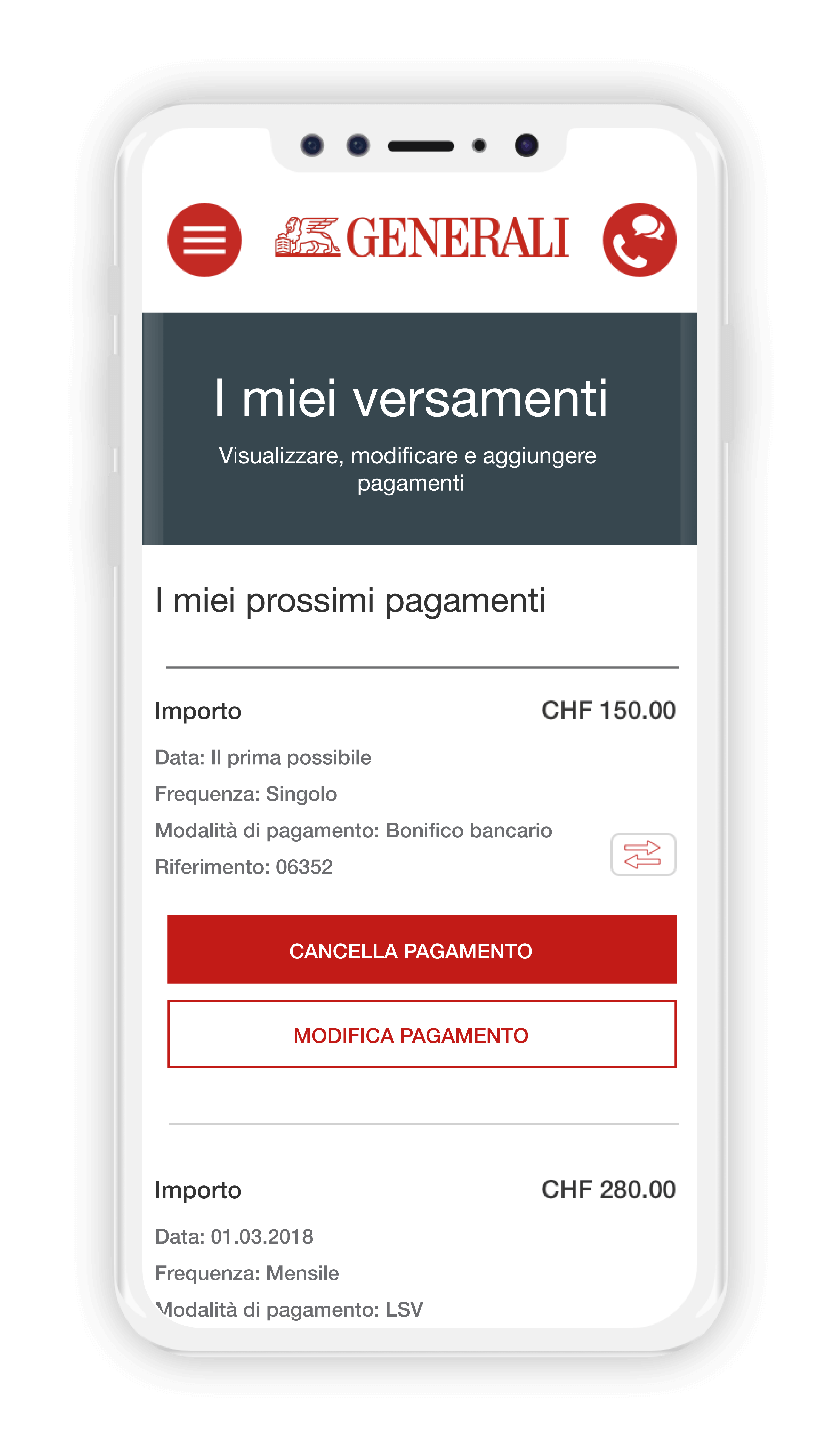Open the phone and chat contact icon

[639, 240]
